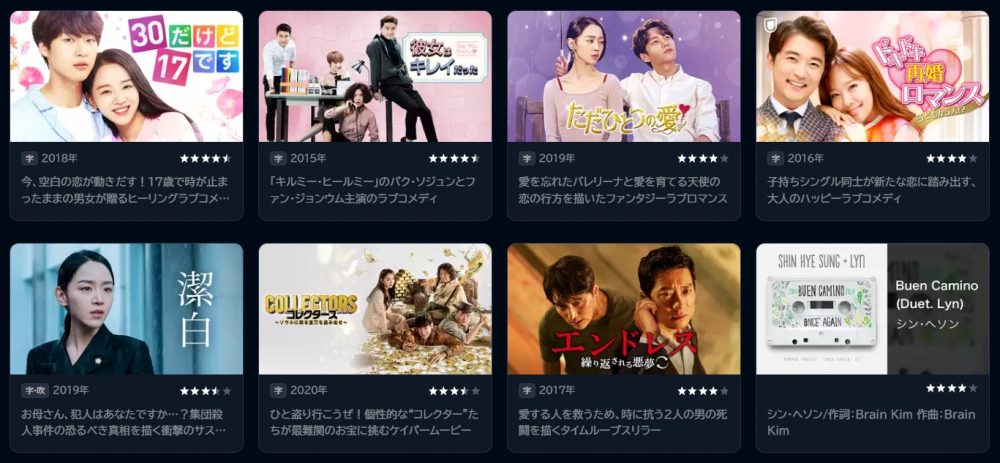Open the Collectors コレクターズ movie card
This screenshot has width=1000, height=463.
(375, 309)
